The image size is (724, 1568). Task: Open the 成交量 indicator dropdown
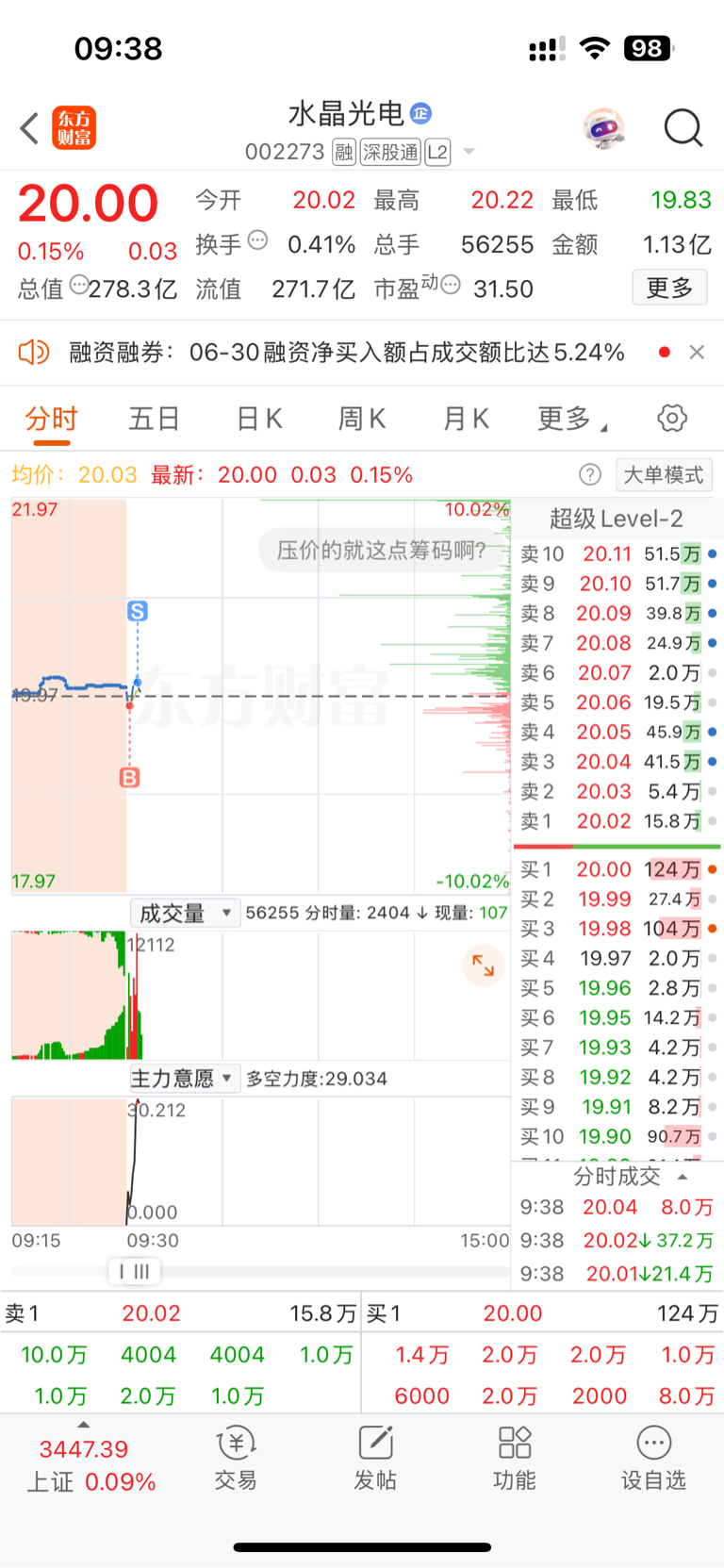click(185, 913)
